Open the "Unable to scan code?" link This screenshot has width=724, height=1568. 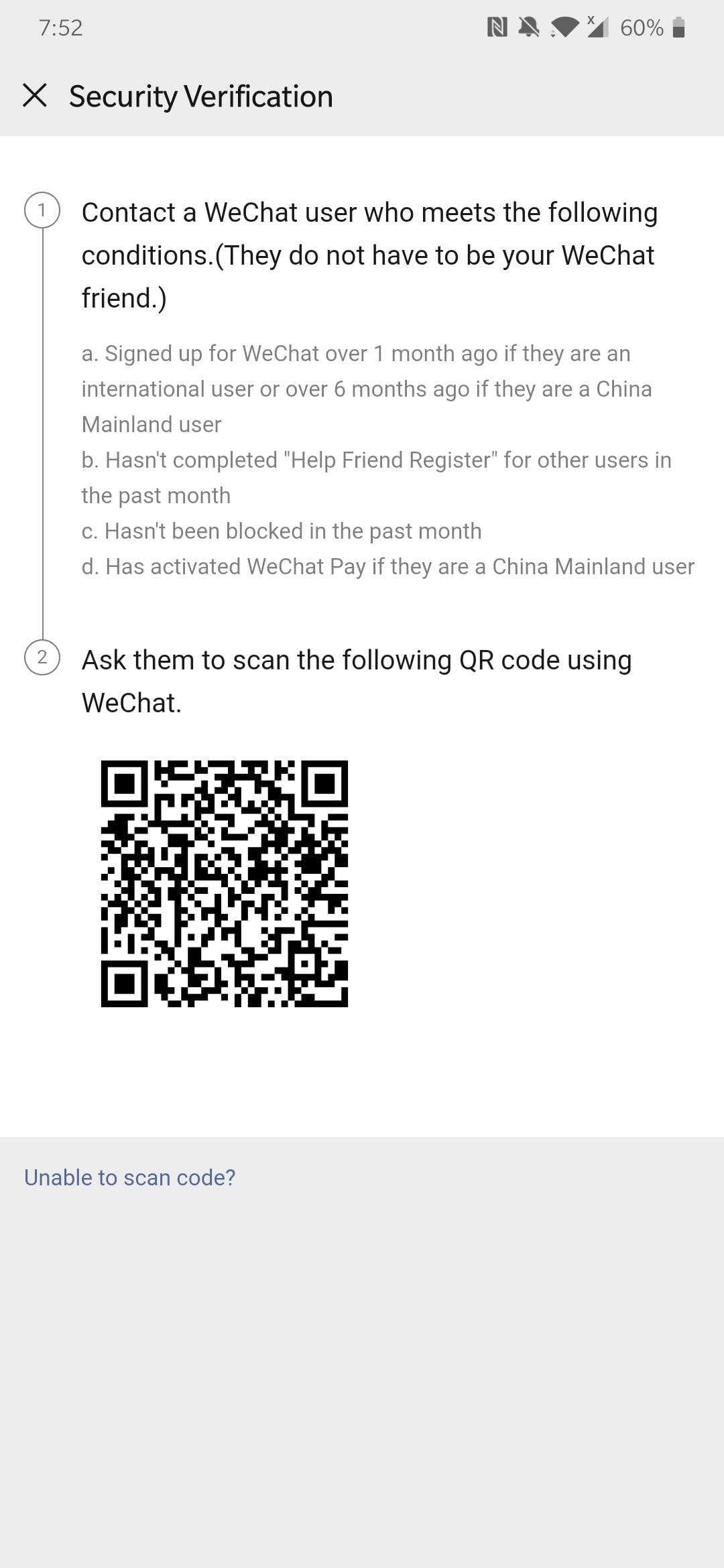click(129, 1177)
